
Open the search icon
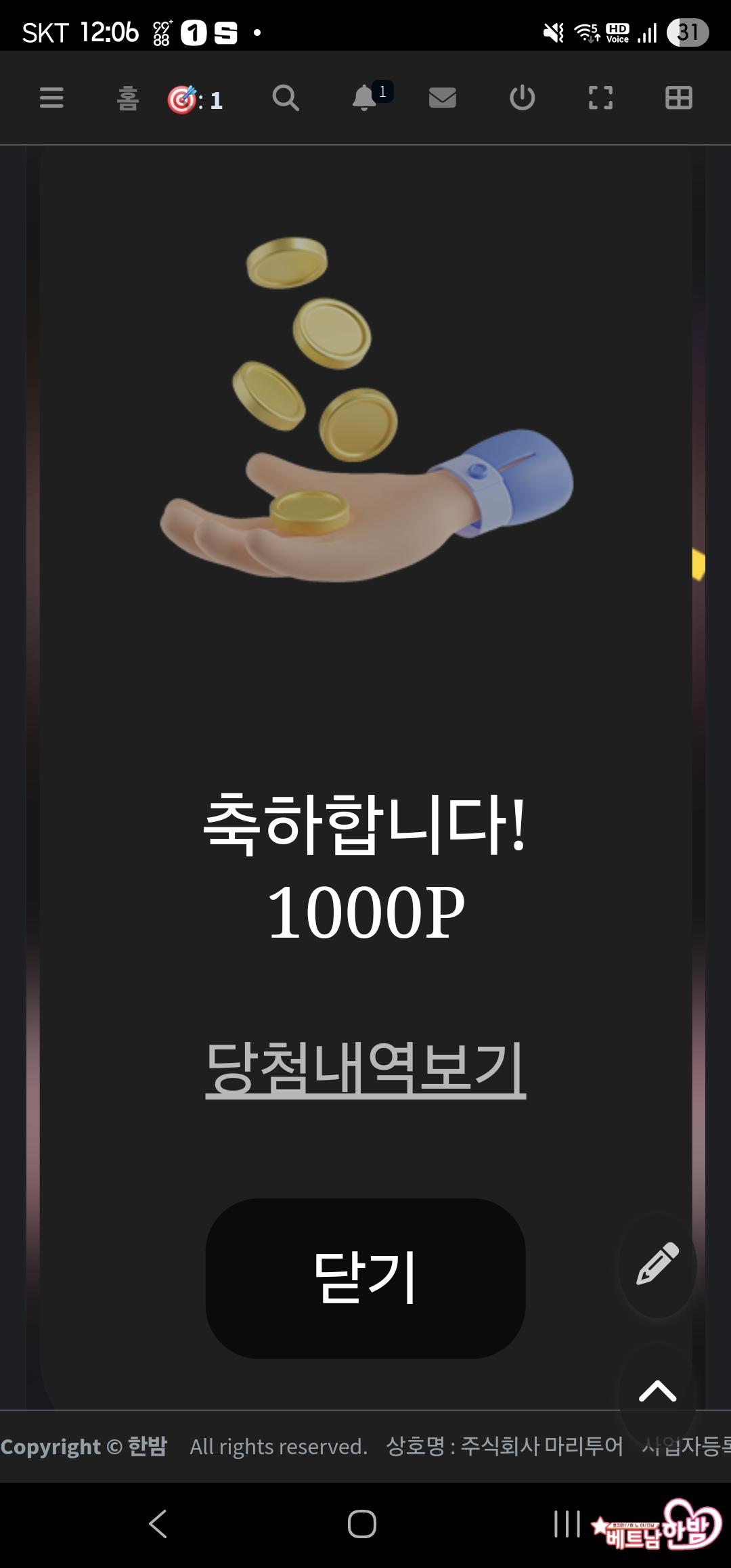coord(286,98)
